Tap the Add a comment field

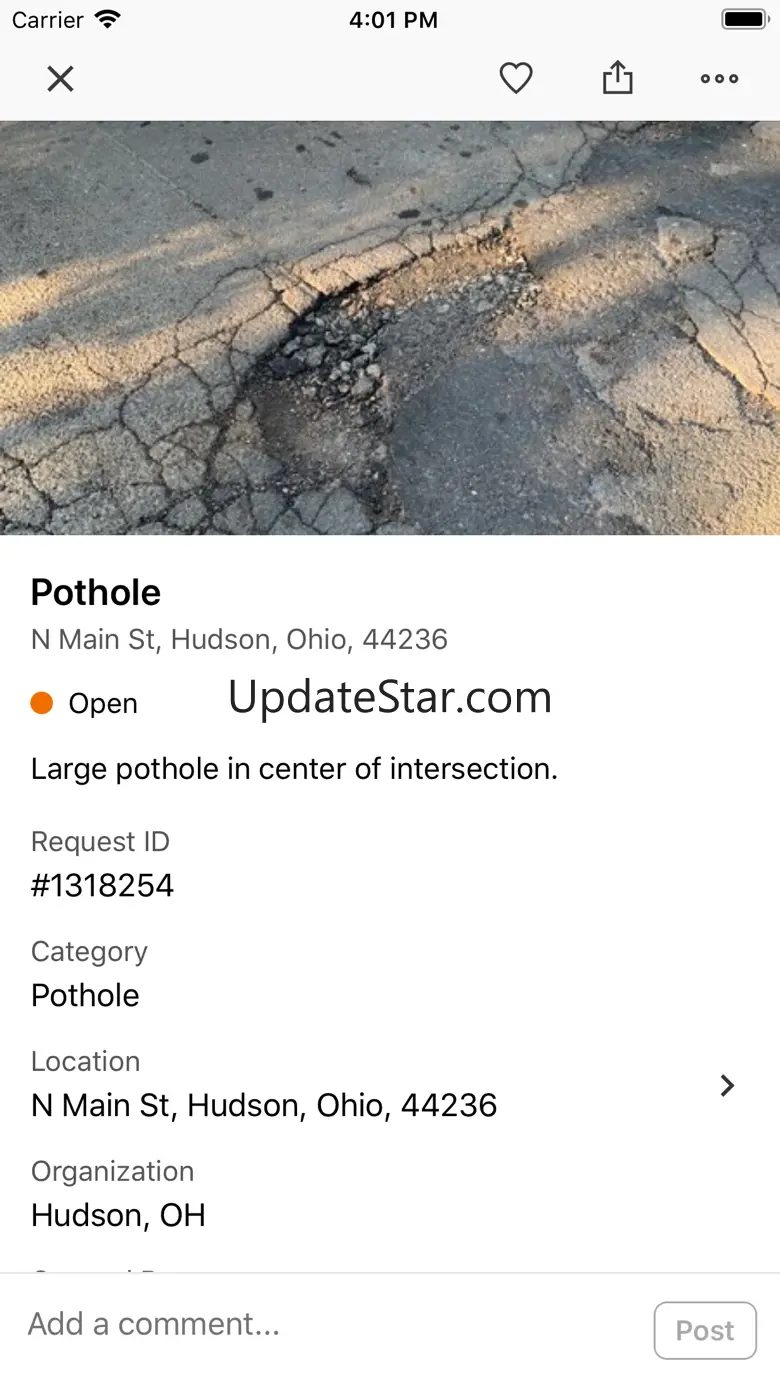tap(330, 1325)
